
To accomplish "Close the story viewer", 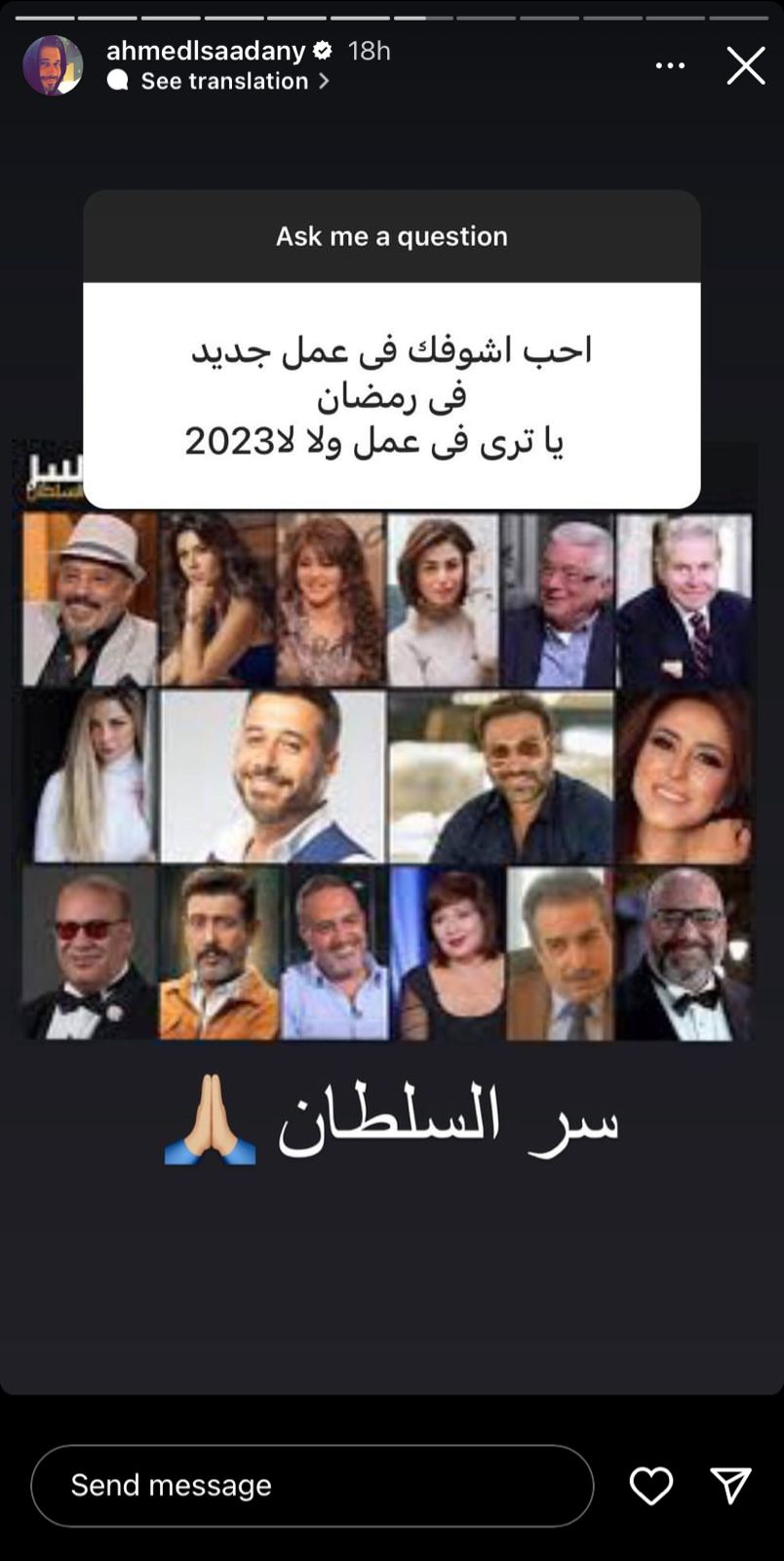I will point(745,65).
